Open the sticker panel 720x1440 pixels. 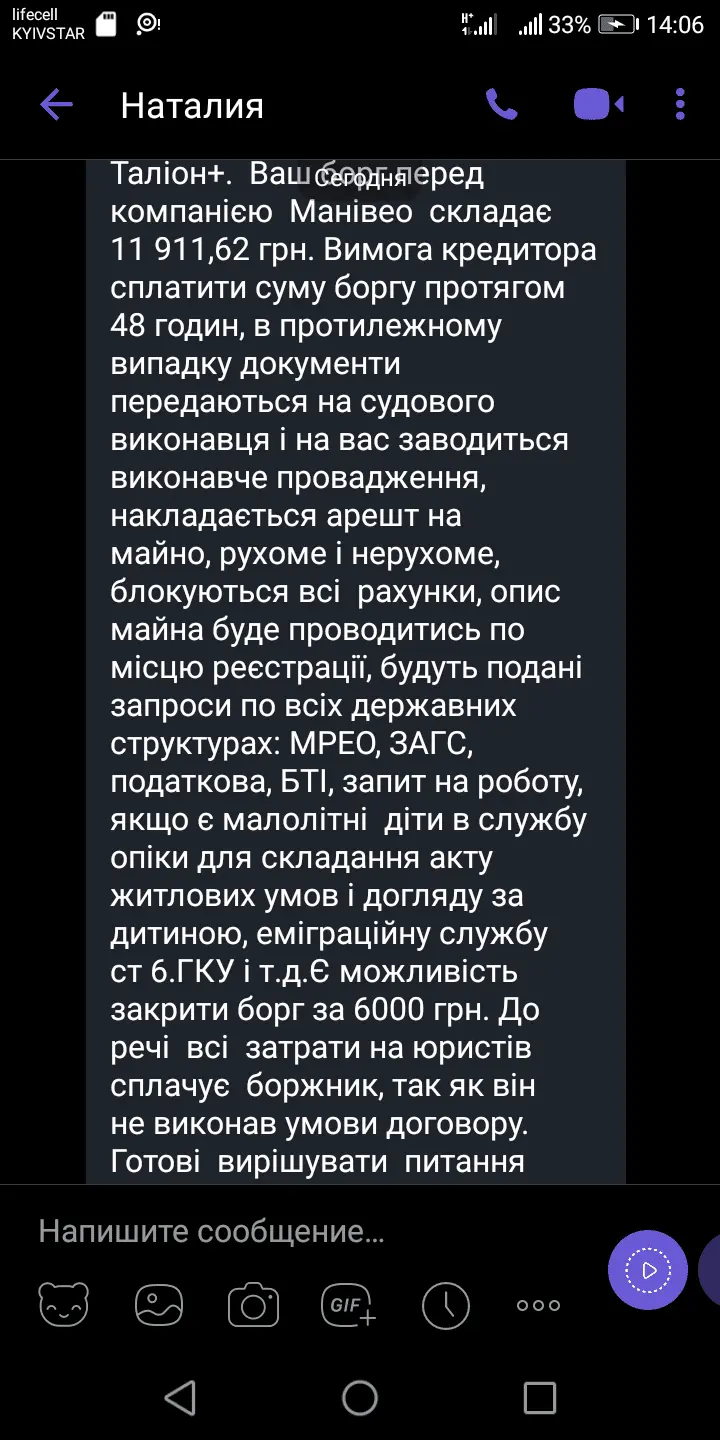[x=63, y=1304]
